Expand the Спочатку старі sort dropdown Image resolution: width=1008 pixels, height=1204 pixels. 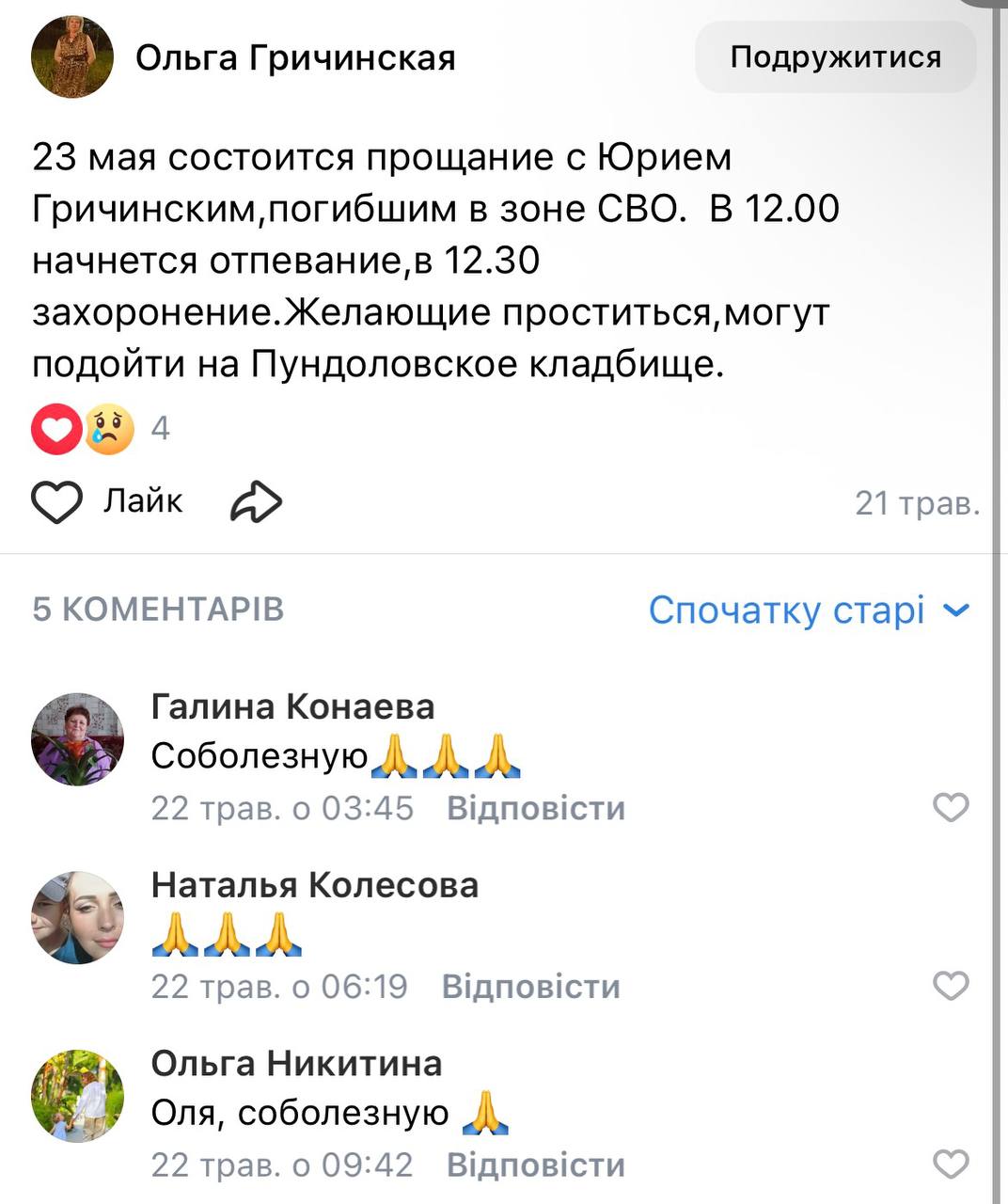pos(808,610)
